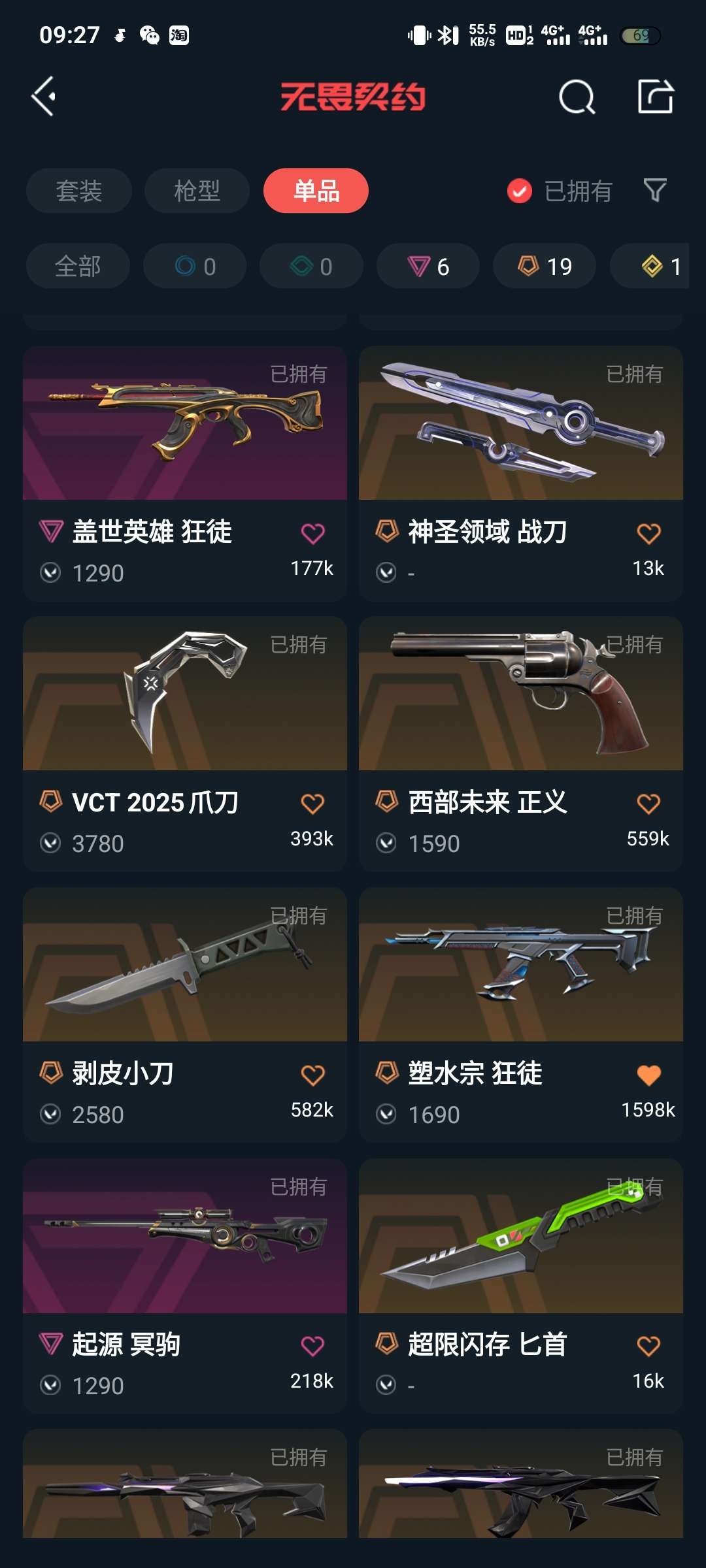This screenshot has height=1568, width=706.
Task: Switch to the 枪型 tab
Action: point(197,191)
